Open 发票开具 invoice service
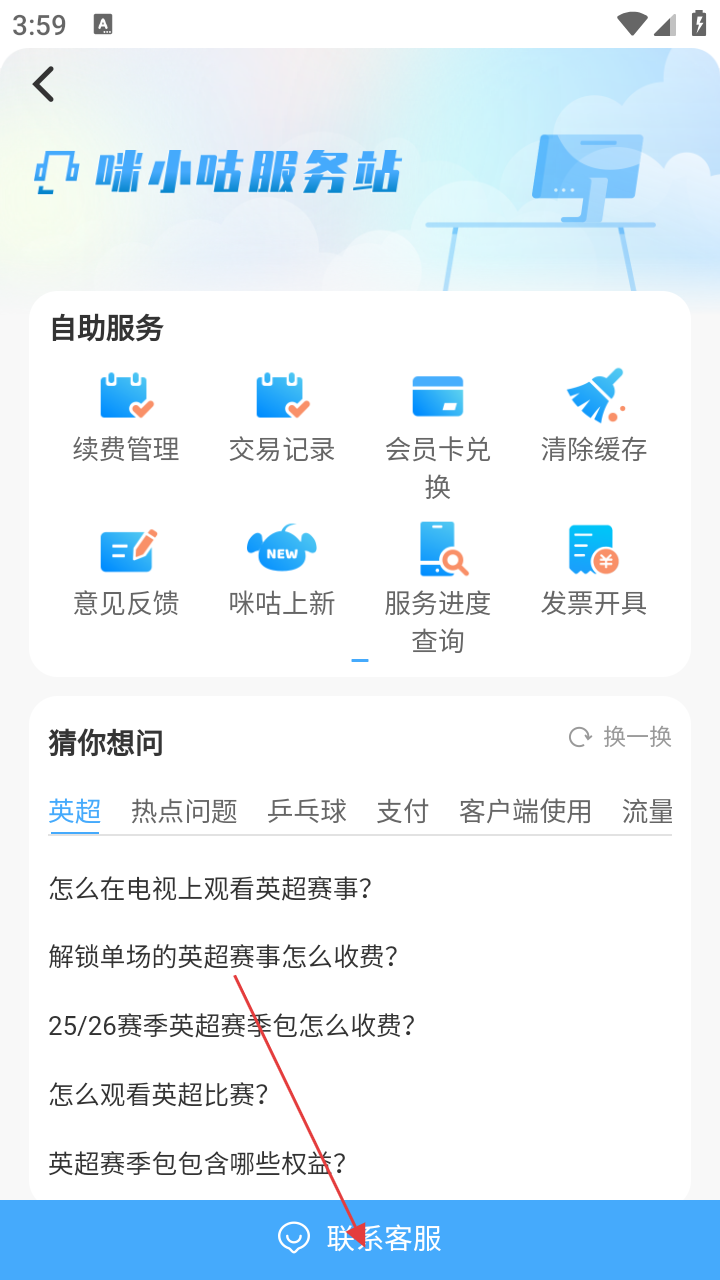Viewport: 720px width, 1280px height. 594,571
